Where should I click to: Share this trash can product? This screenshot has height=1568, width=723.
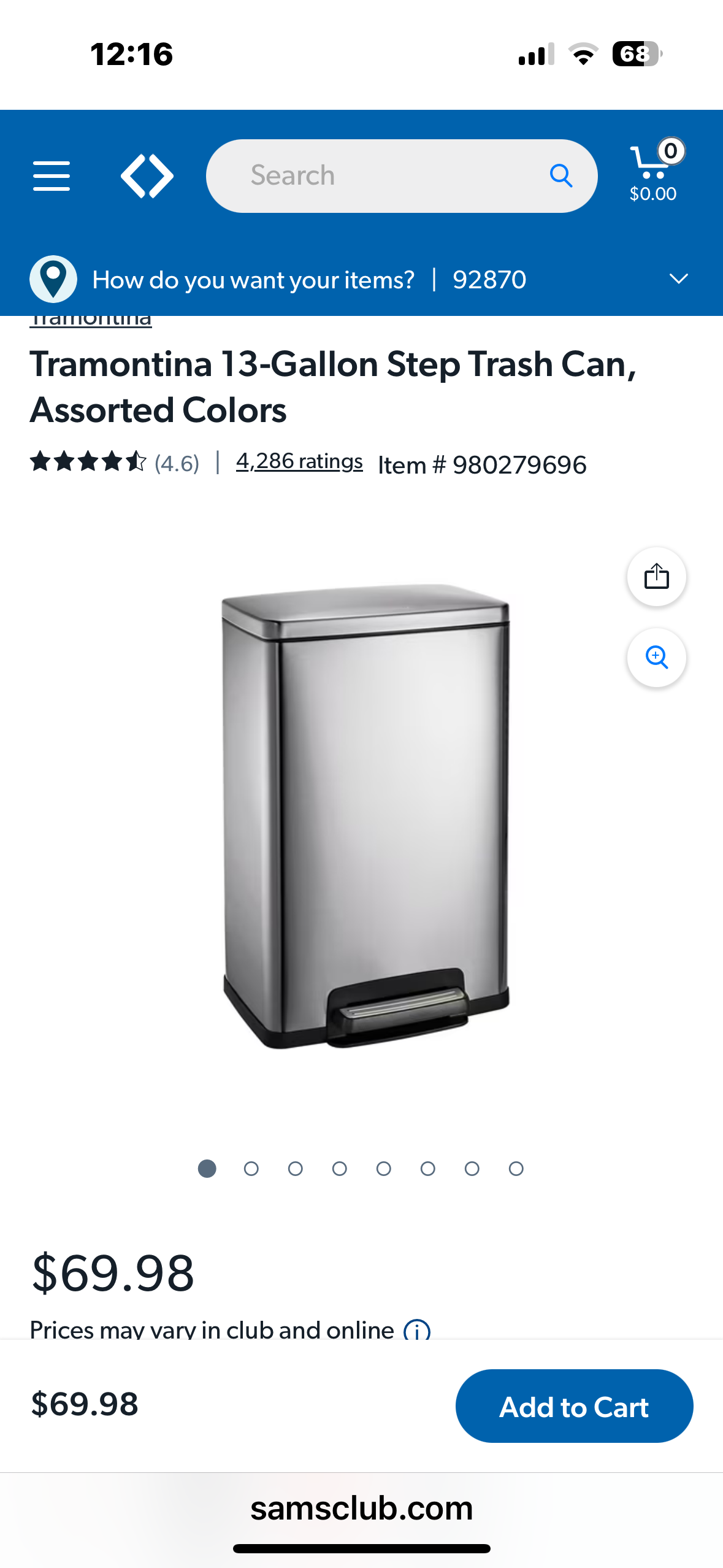[x=656, y=577]
